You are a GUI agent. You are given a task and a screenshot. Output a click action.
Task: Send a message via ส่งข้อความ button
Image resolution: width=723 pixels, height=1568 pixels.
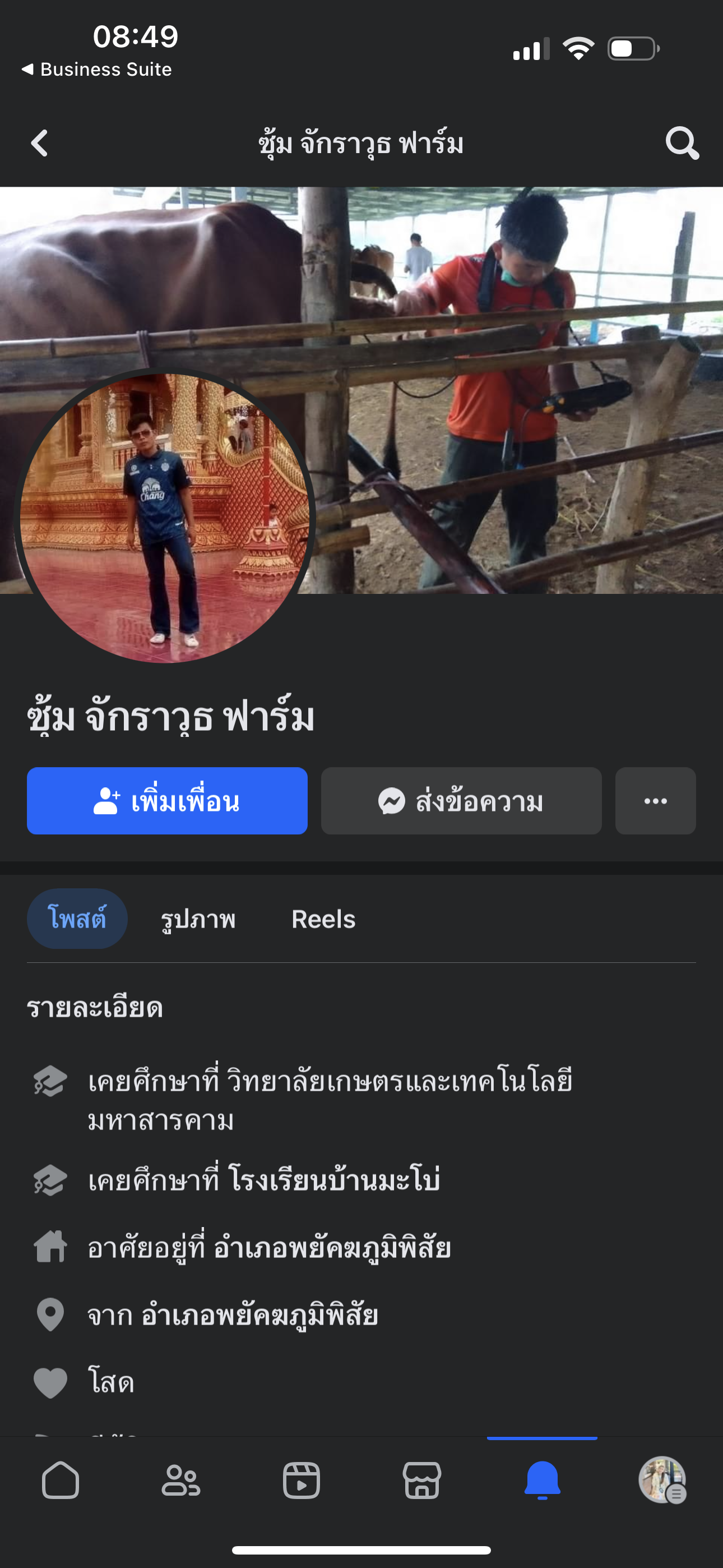pyautogui.click(x=461, y=801)
